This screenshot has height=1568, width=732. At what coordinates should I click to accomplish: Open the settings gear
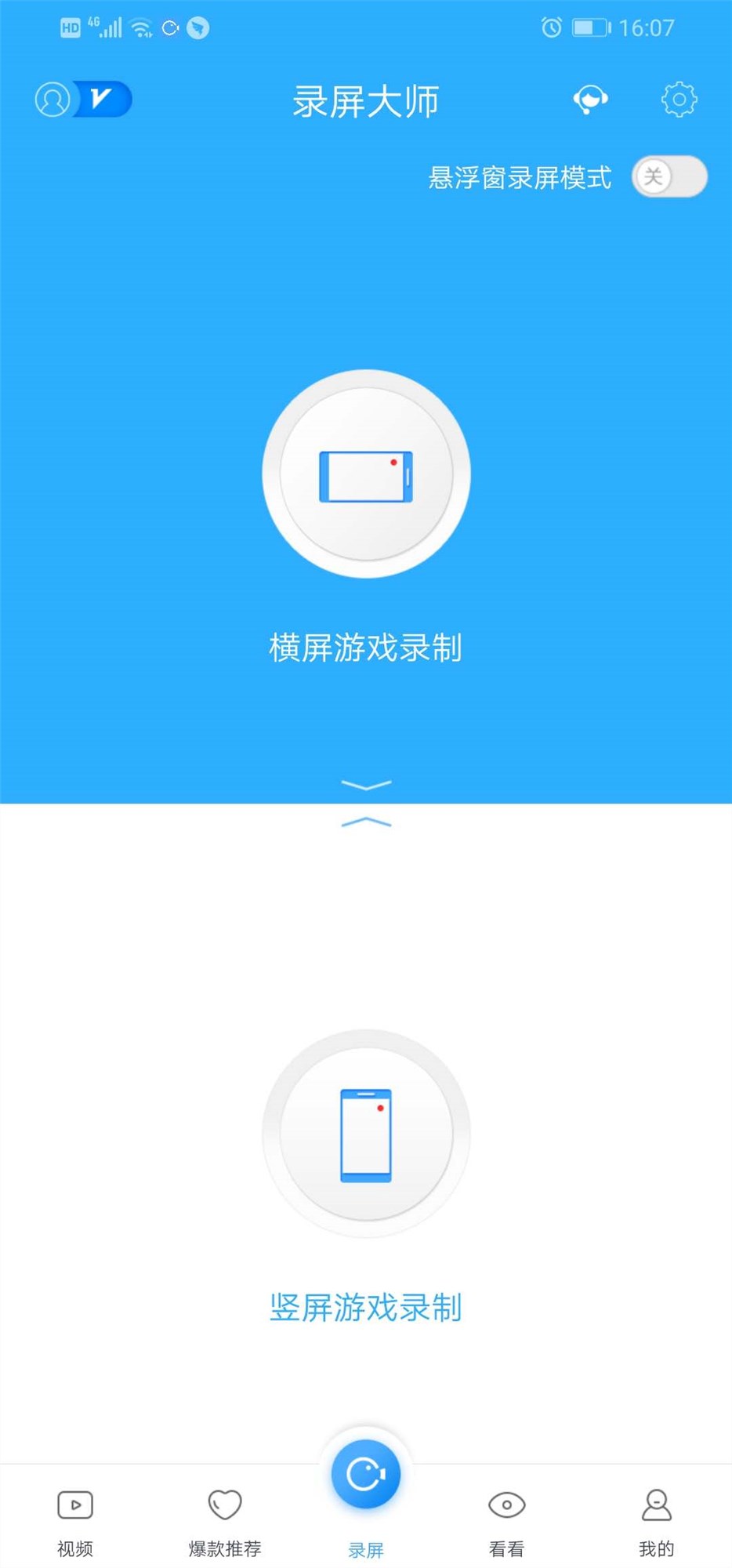(x=679, y=100)
